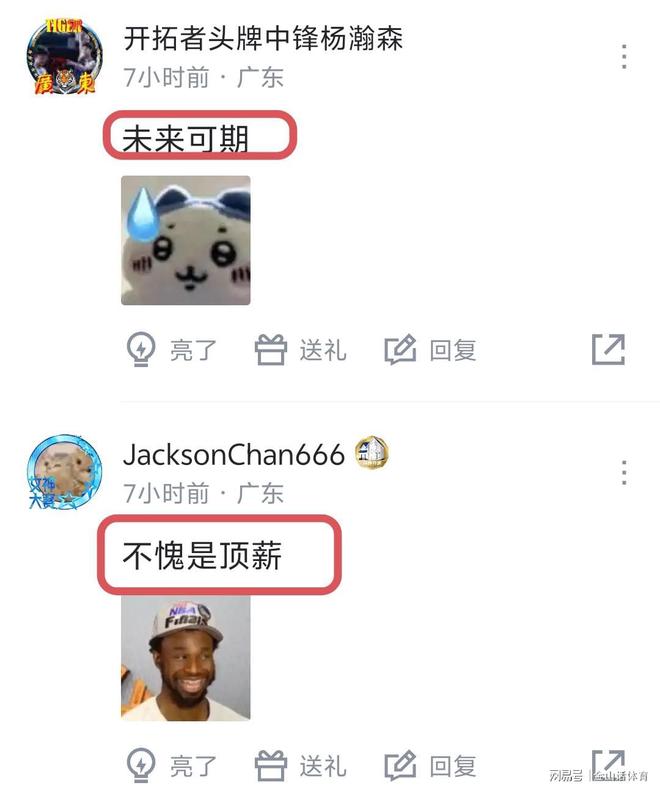
Task: View the sweating hamster sticker image
Action: click(x=186, y=241)
